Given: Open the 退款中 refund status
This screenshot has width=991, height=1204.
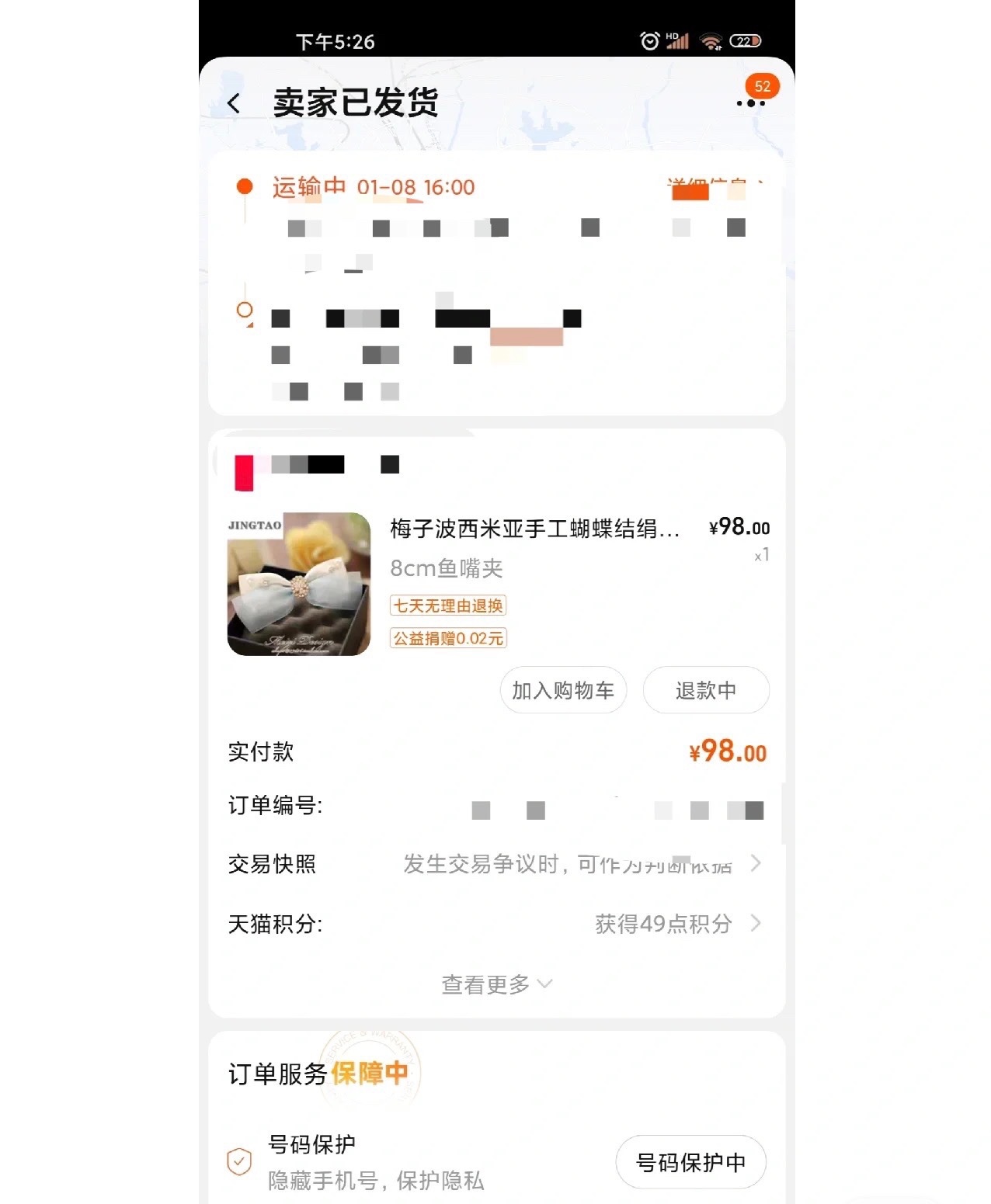Looking at the screenshot, I should point(705,690).
